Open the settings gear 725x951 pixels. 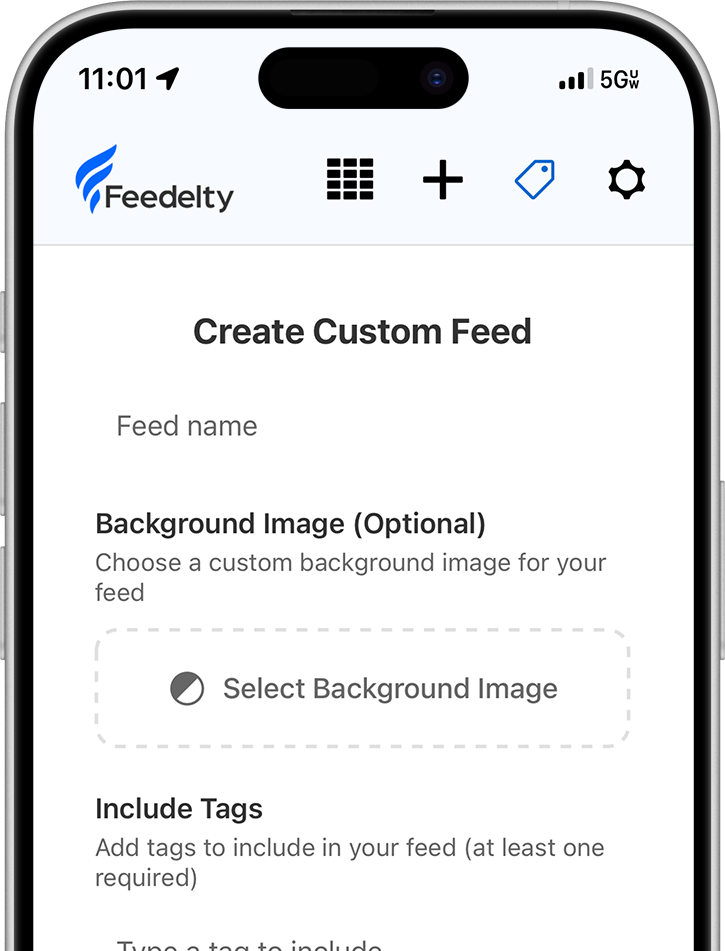pyautogui.click(x=626, y=180)
